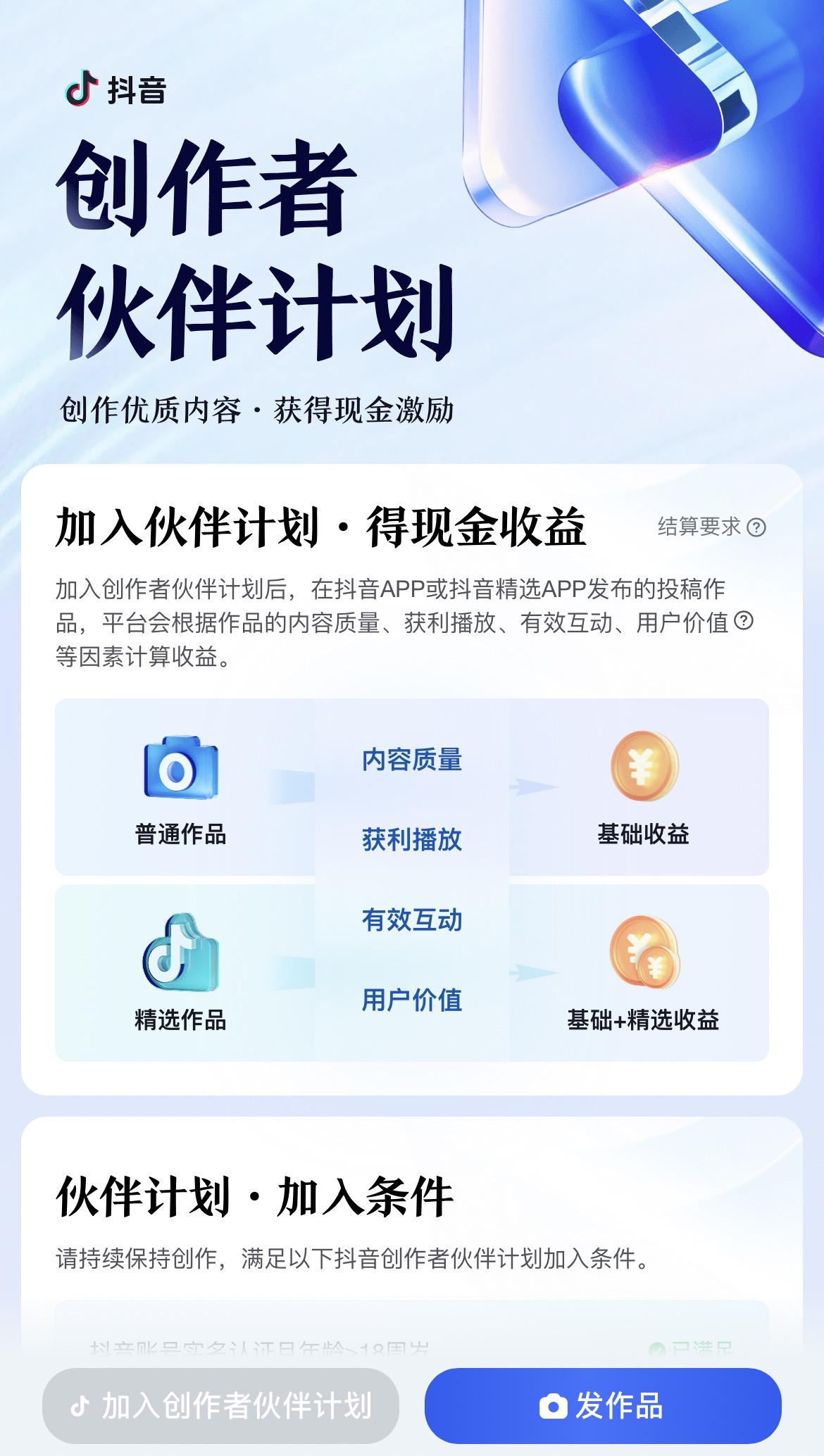This screenshot has width=824, height=1456.
Task: Tap the 发作品 button to post
Action: (603, 1406)
